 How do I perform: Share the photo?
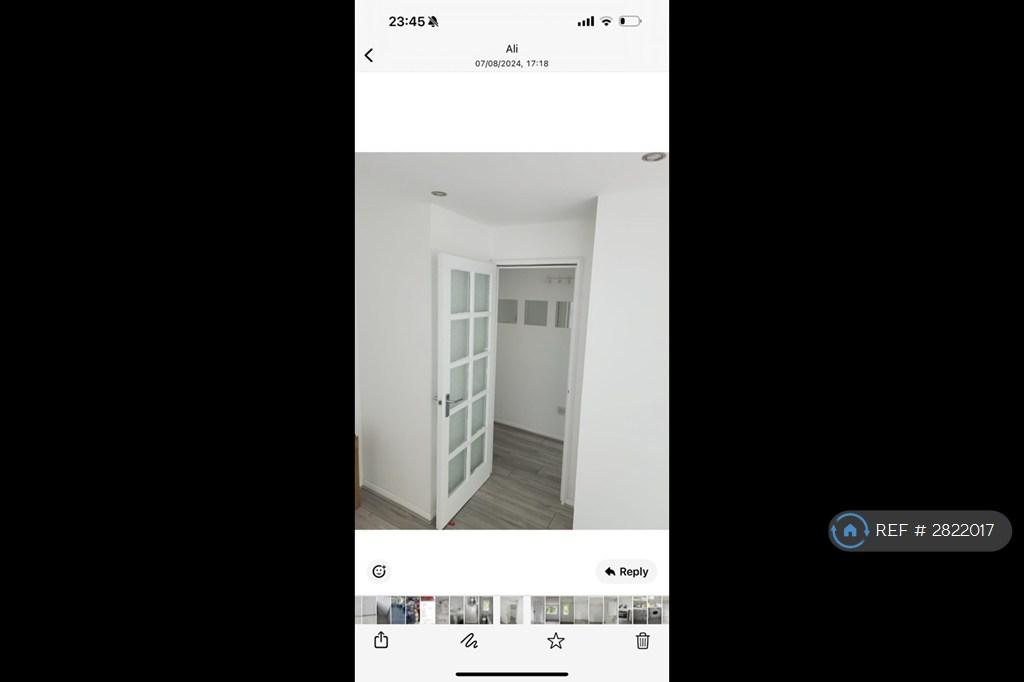tap(381, 640)
